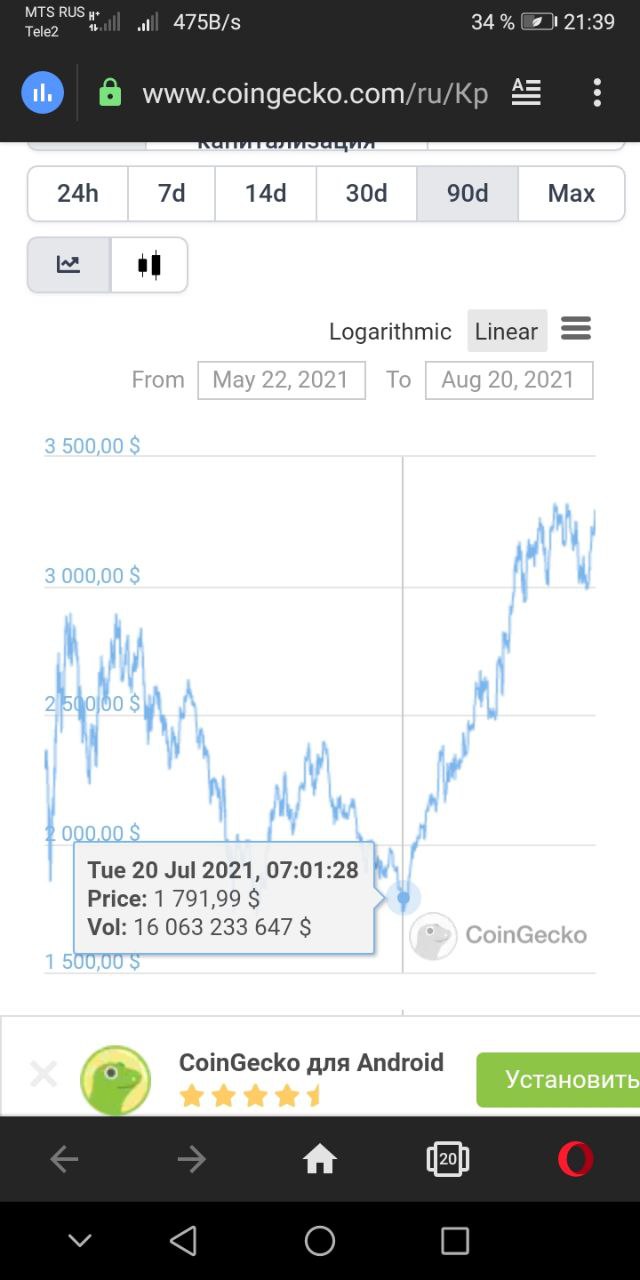Image resolution: width=640 pixels, height=1280 pixels.
Task: Tap the coingecko.com address bar
Action: pos(315,94)
